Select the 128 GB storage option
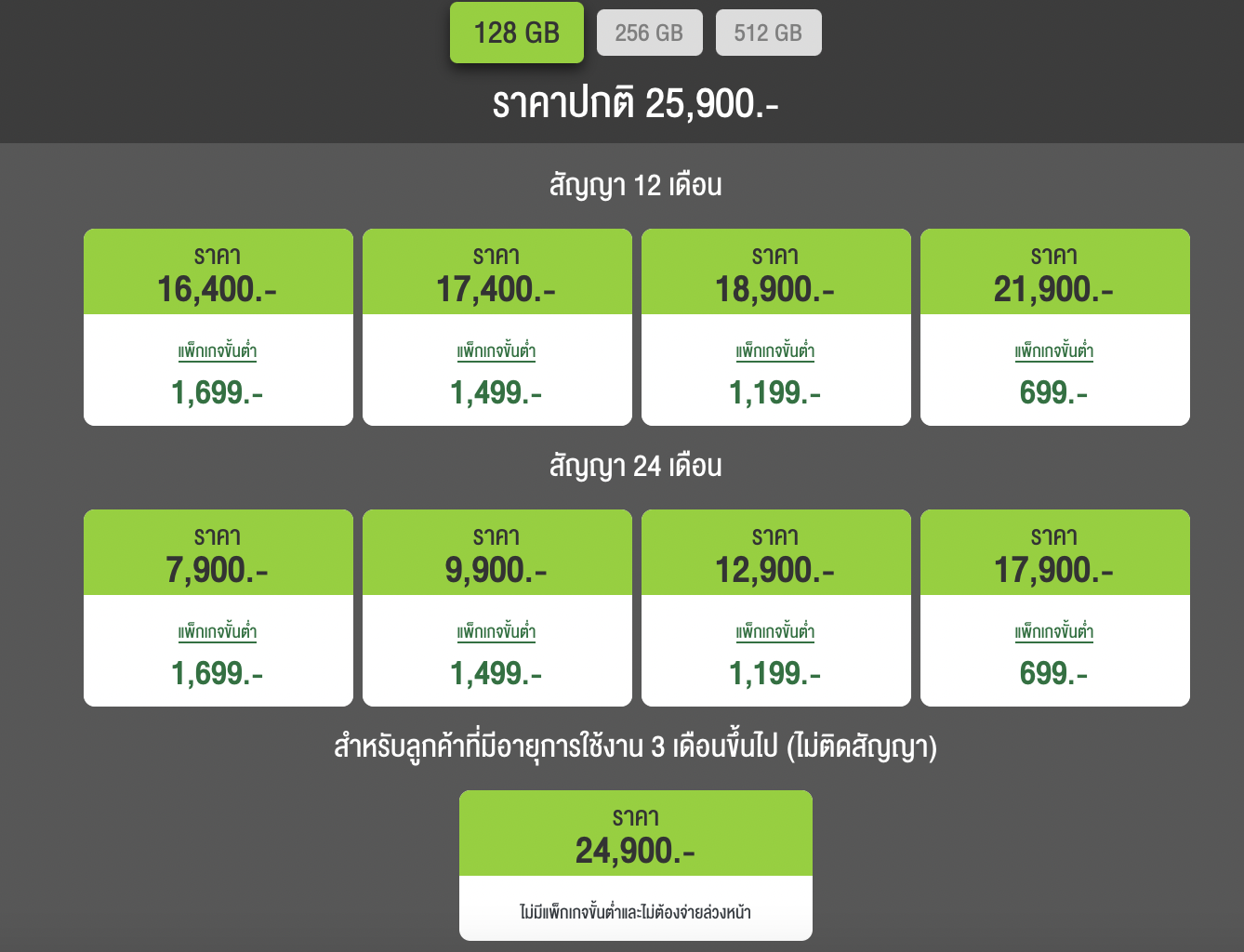Screen dimensions: 1244x952 point(516,33)
